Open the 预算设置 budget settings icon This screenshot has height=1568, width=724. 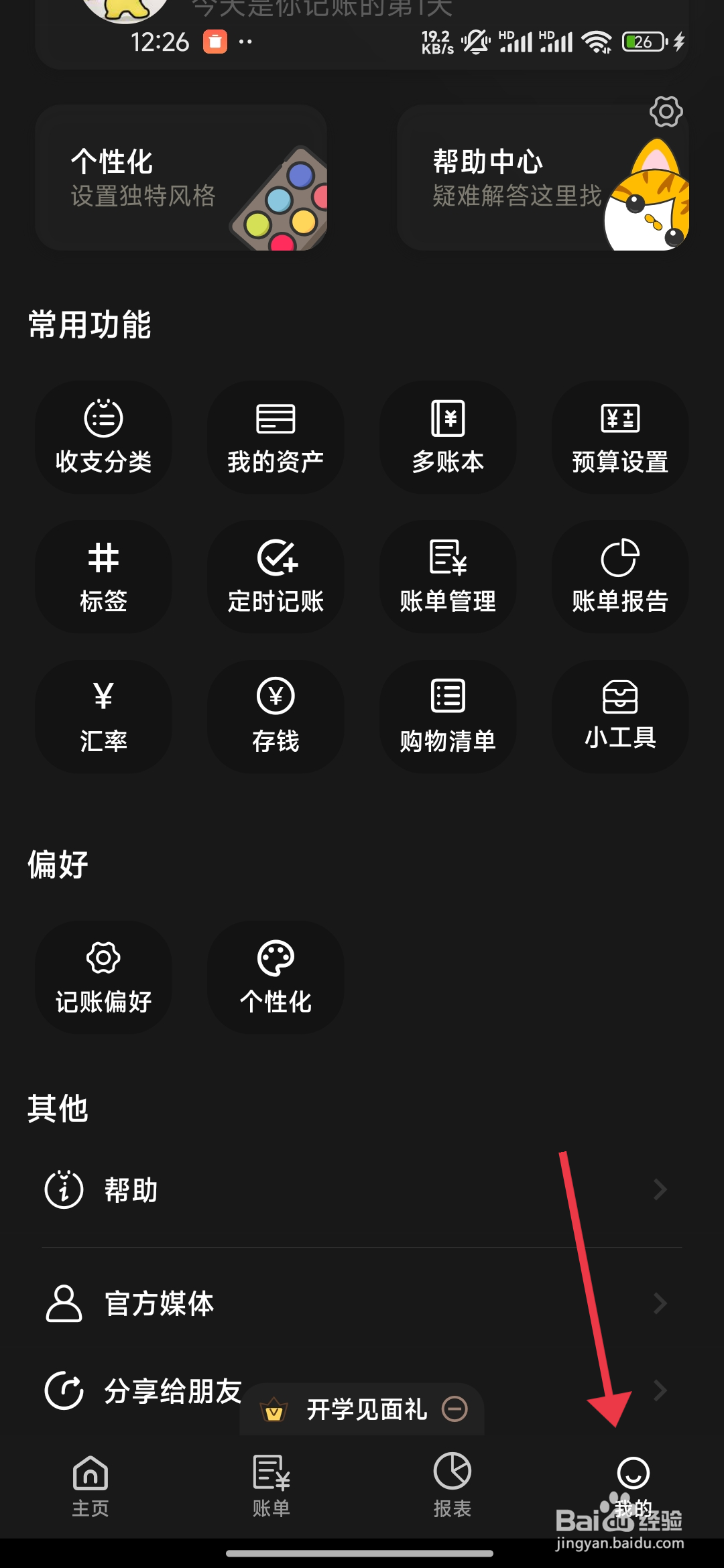click(620, 437)
